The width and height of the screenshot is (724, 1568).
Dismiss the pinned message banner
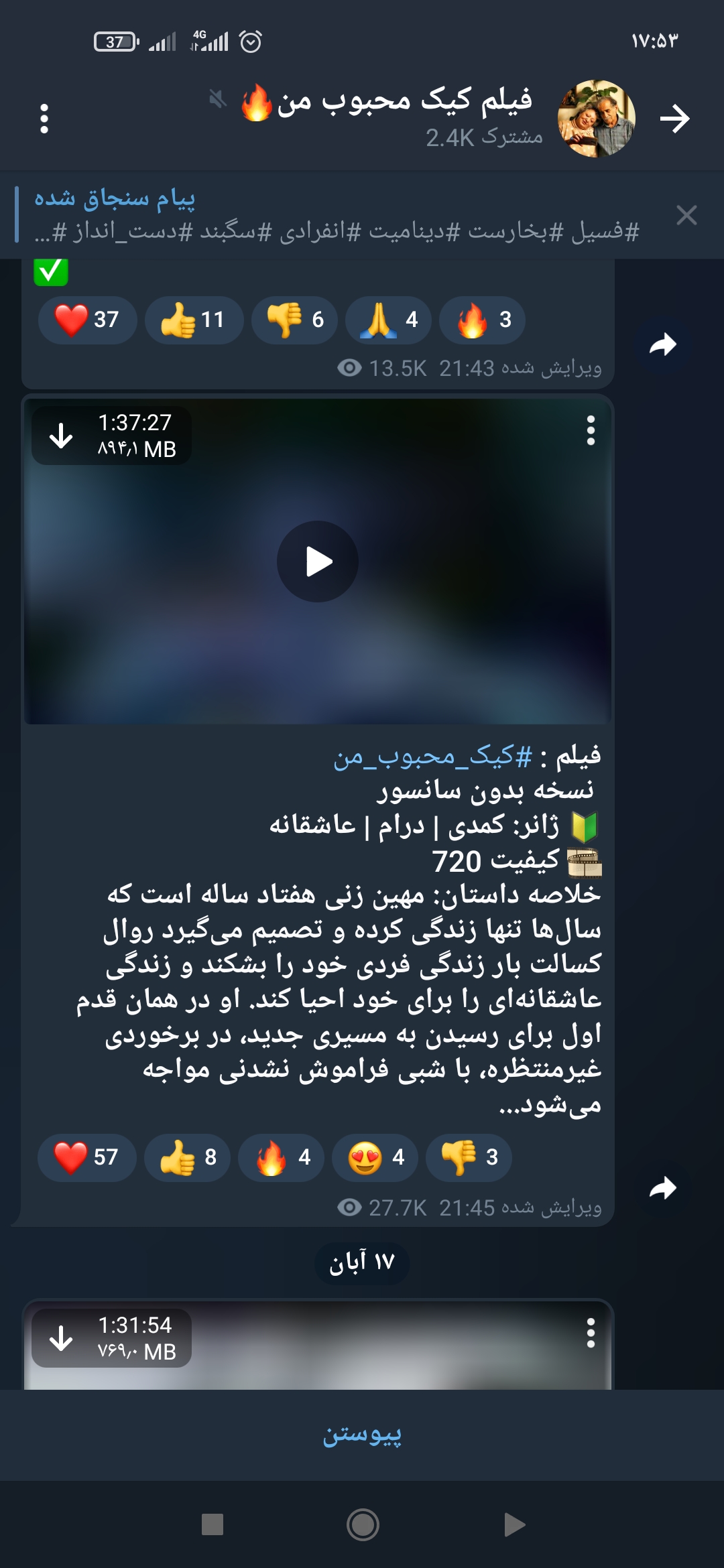click(686, 216)
